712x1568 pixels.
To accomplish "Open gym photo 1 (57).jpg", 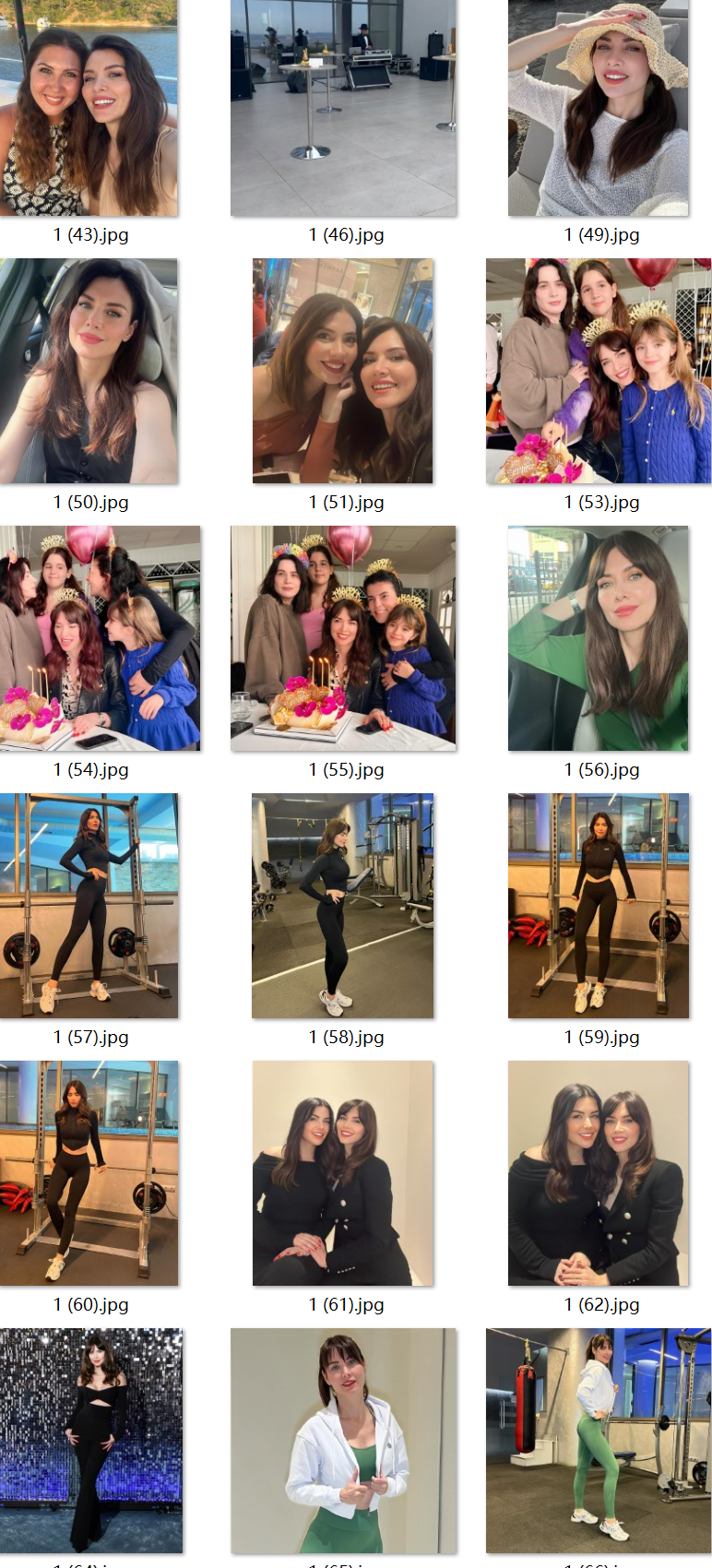I will [89, 906].
